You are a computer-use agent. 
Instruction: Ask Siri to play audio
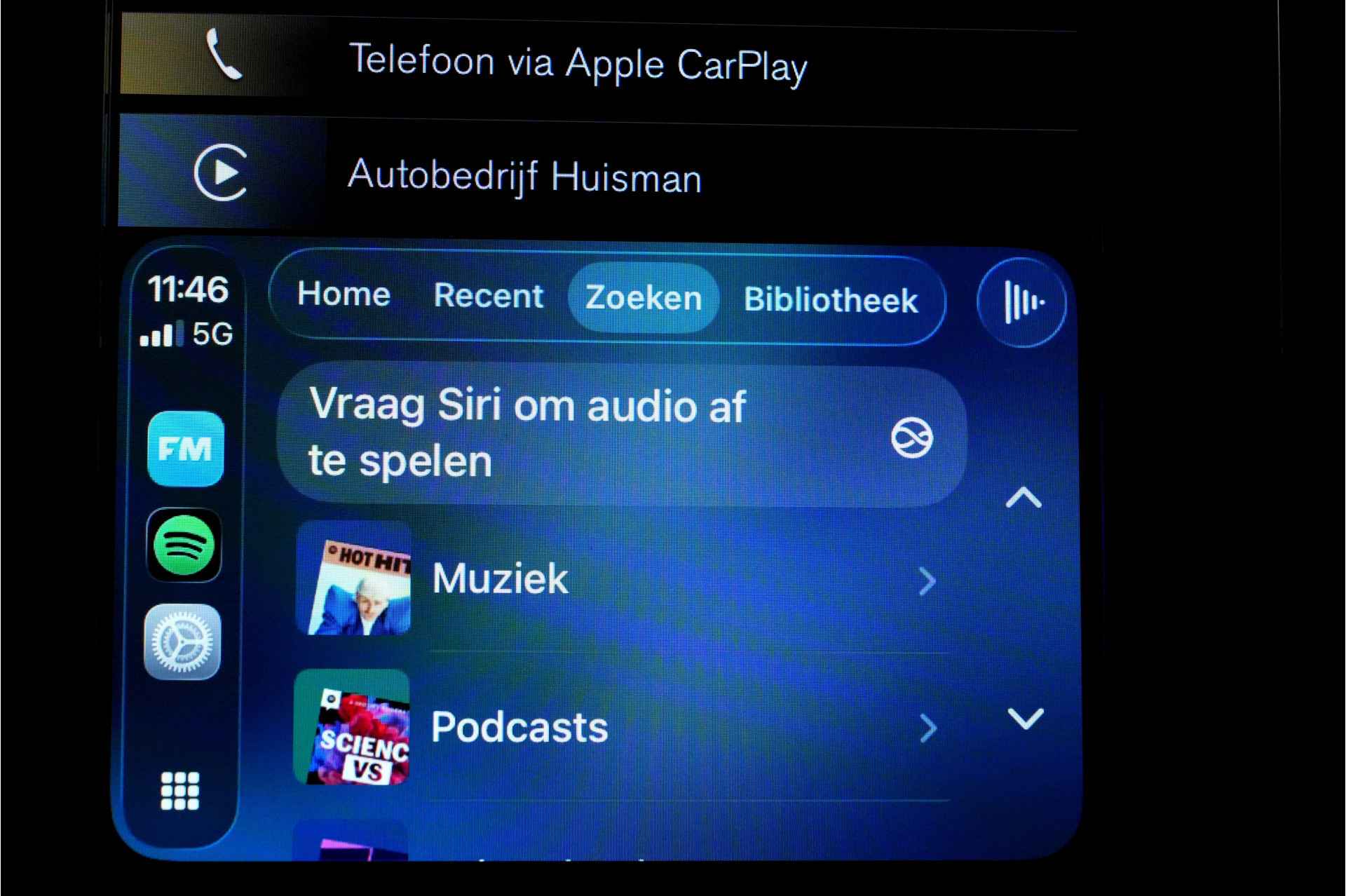tap(621, 435)
